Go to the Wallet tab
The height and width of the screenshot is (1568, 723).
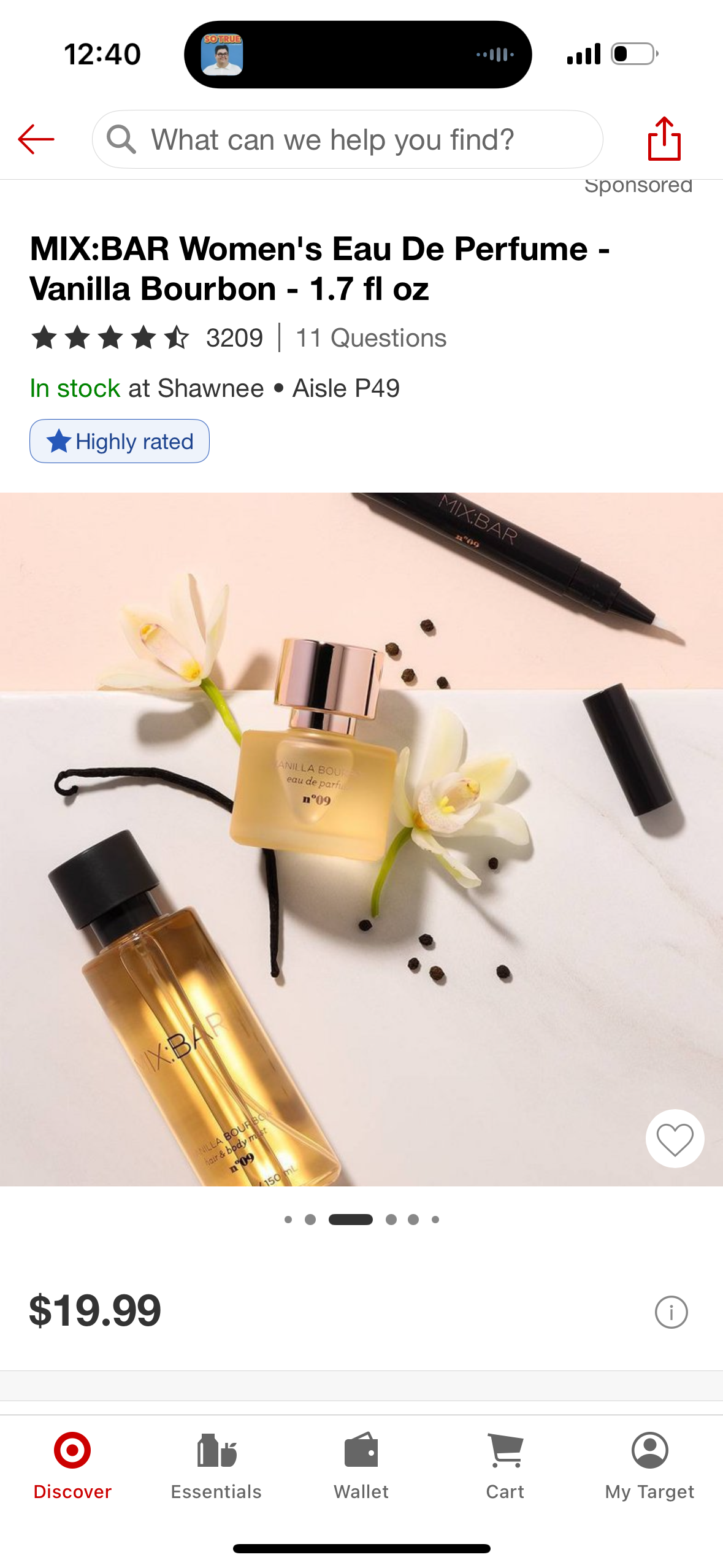point(361,1466)
